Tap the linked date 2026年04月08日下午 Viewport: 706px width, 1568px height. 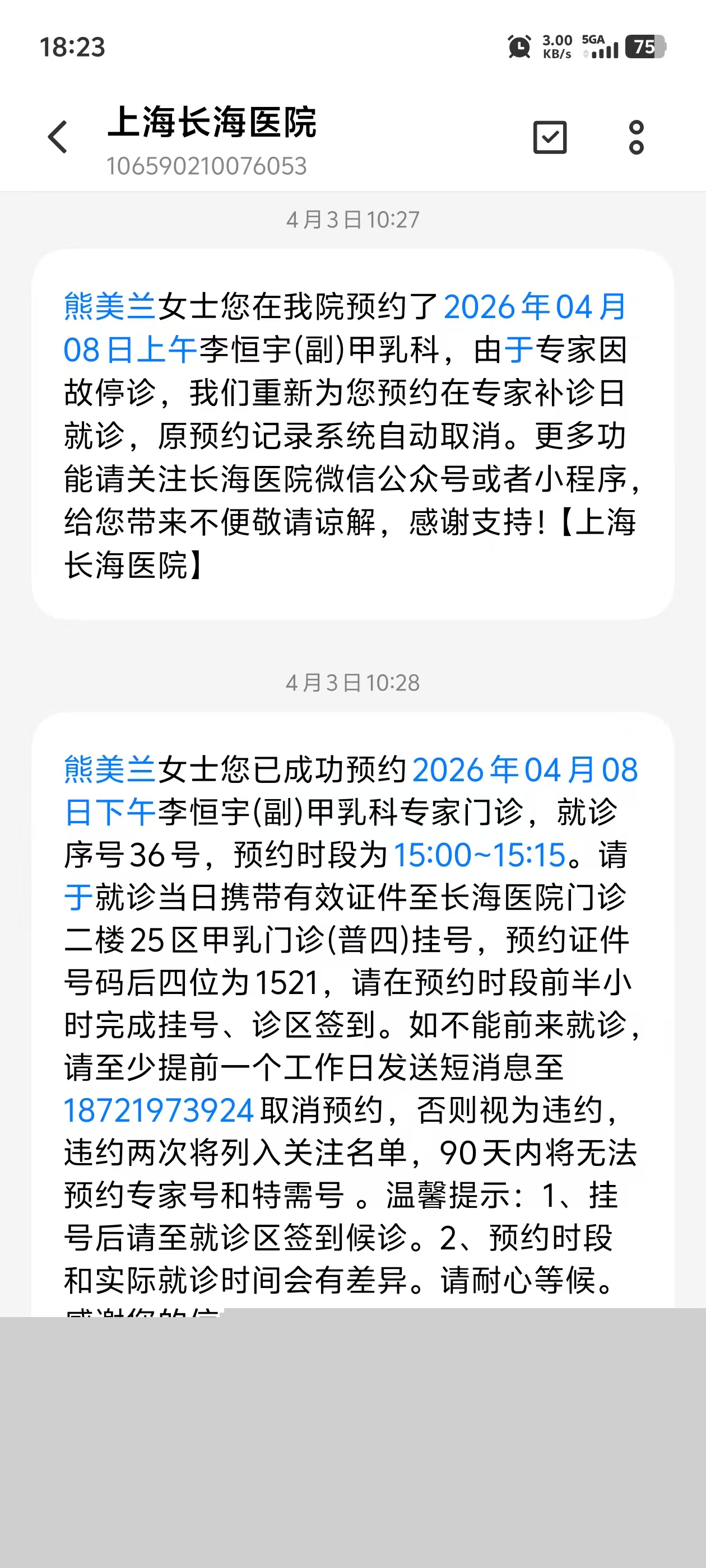[x=524, y=769]
